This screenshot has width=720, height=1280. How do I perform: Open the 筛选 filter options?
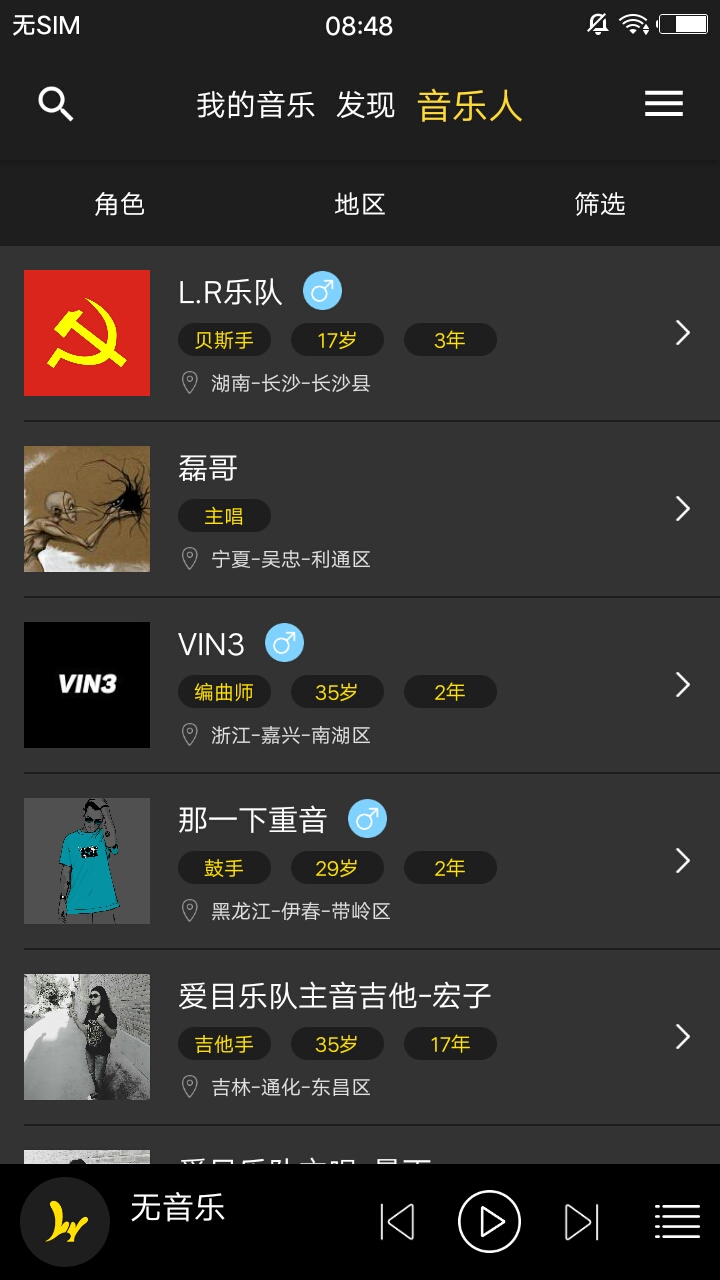(x=600, y=204)
